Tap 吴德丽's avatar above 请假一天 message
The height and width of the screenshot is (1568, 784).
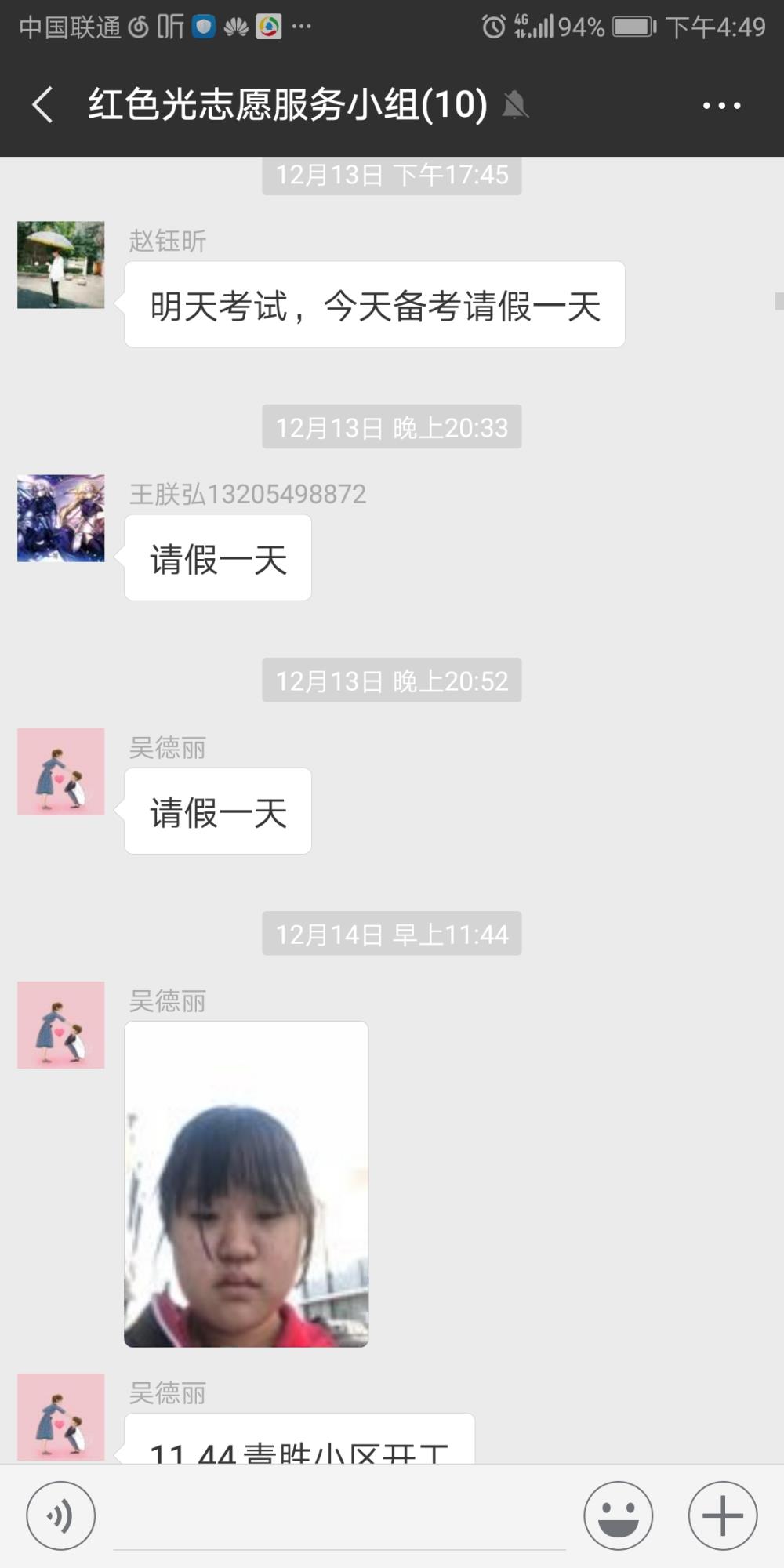[61, 771]
